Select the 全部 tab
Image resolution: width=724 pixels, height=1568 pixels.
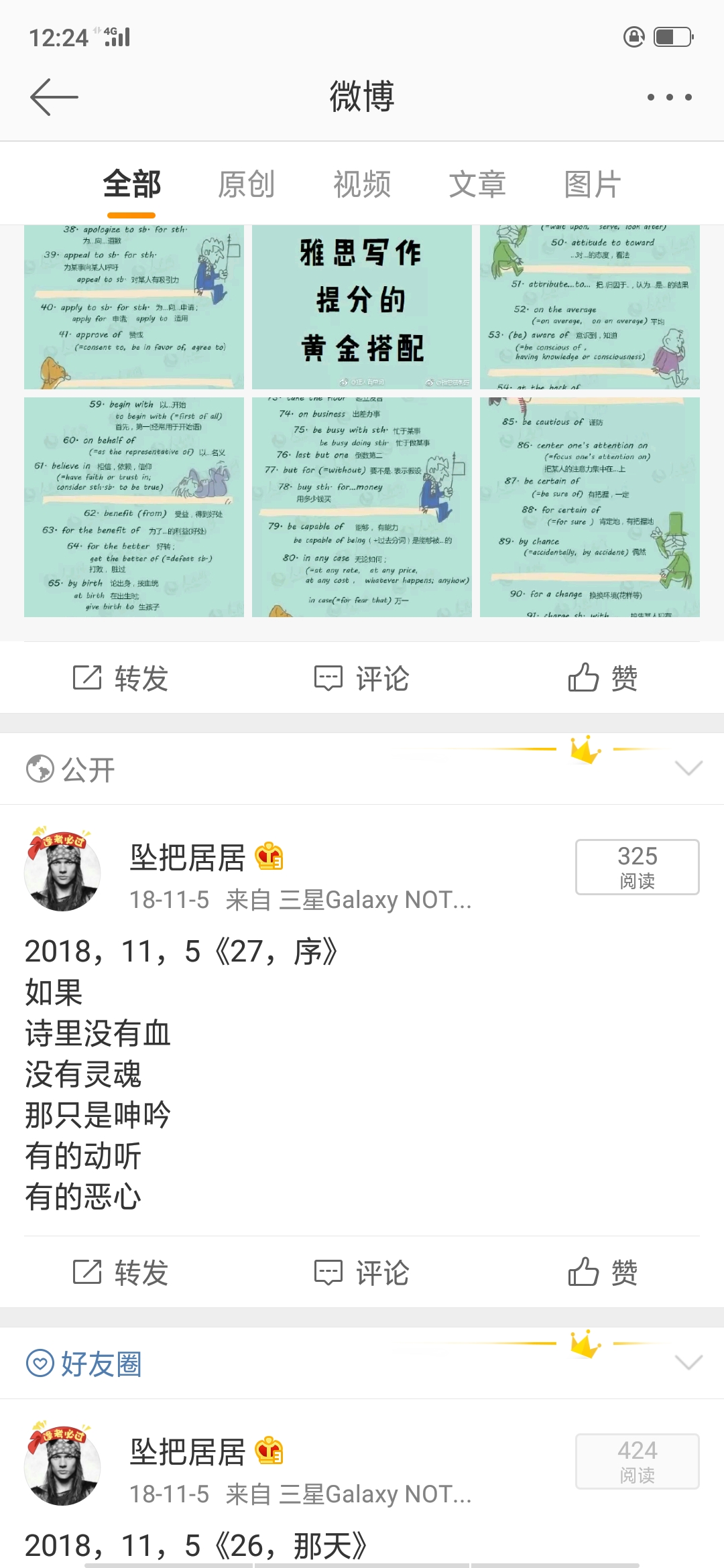[x=131, y=184]
